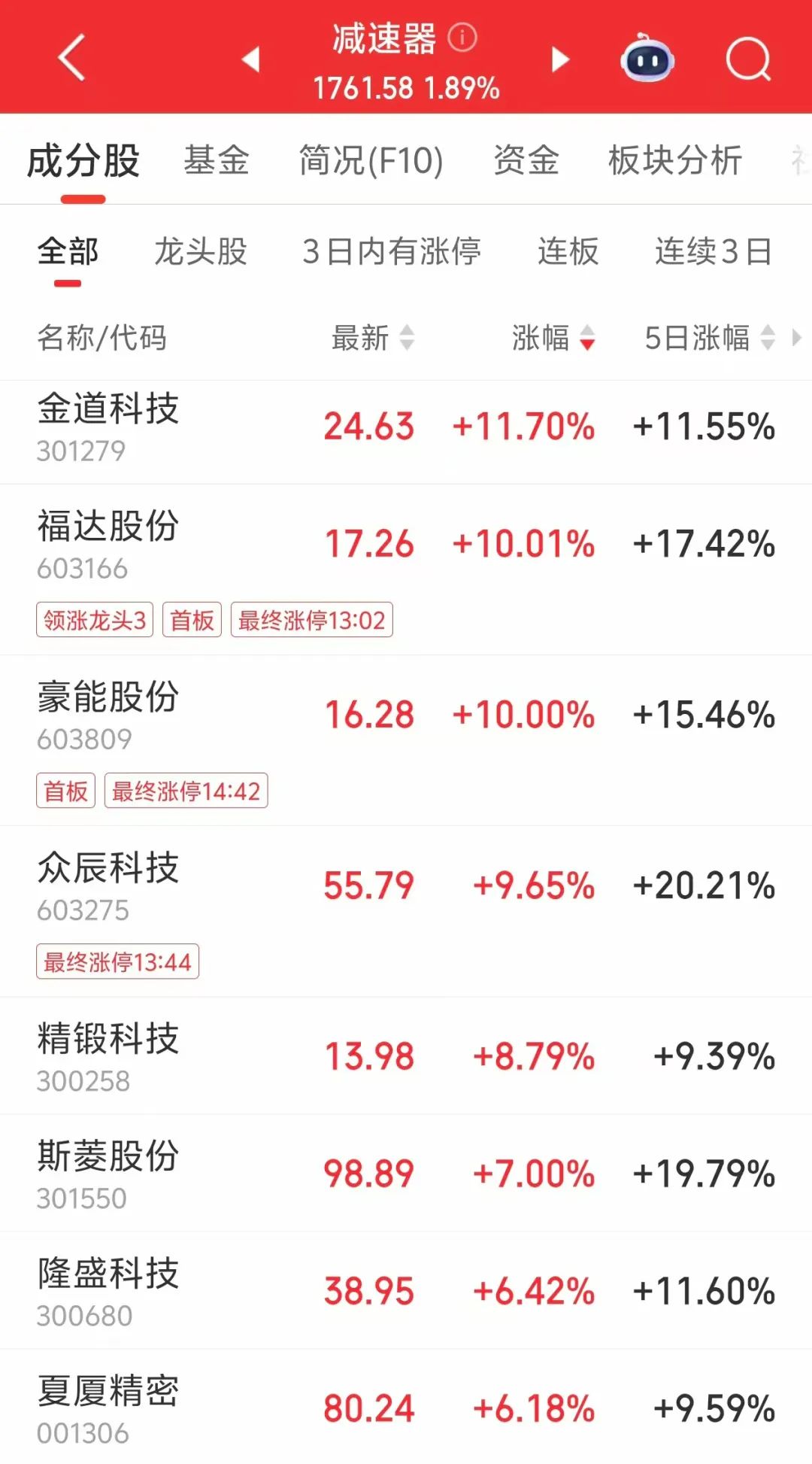The image size is (812, 1464).
Task: Open stock 众辰科技 603275
Action: tap(406, 911)
